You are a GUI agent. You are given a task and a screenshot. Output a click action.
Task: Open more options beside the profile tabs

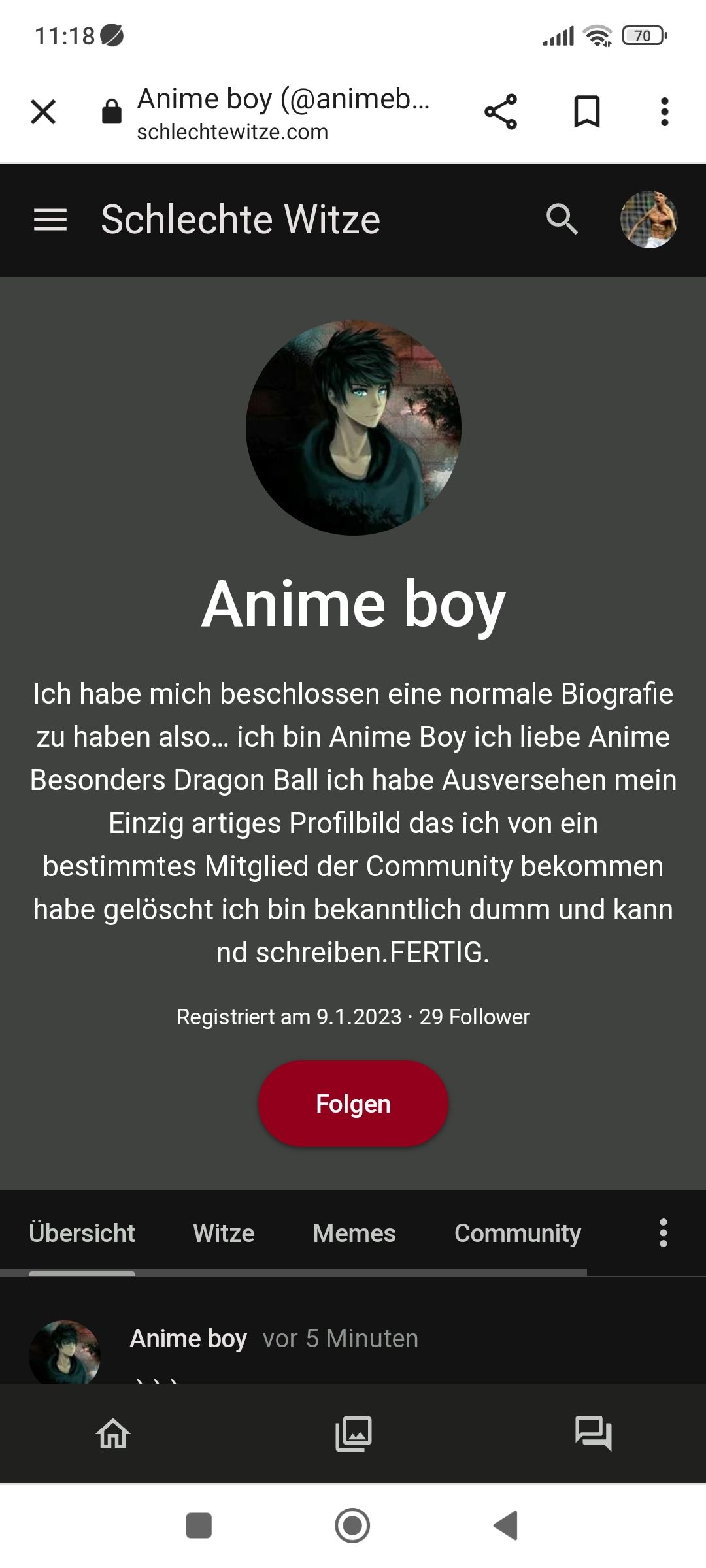(663, 1233)
